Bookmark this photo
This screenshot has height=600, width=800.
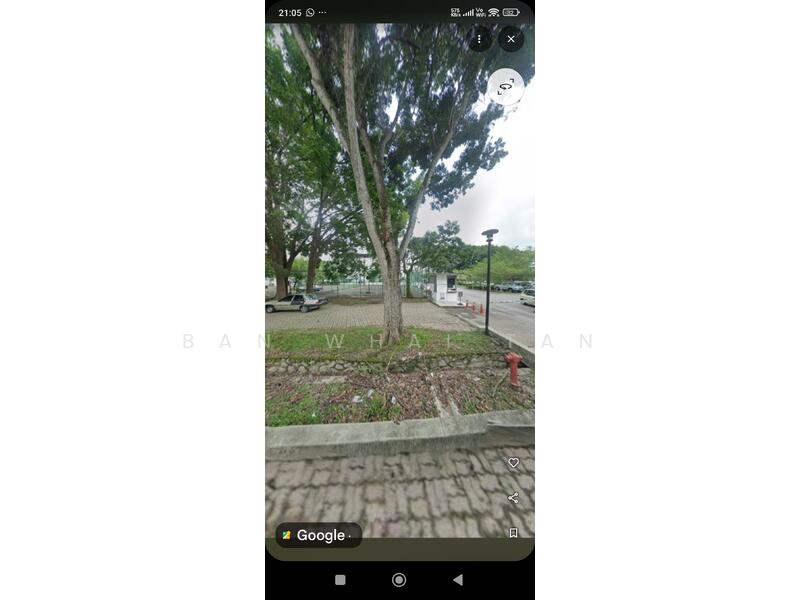[513, 533]
